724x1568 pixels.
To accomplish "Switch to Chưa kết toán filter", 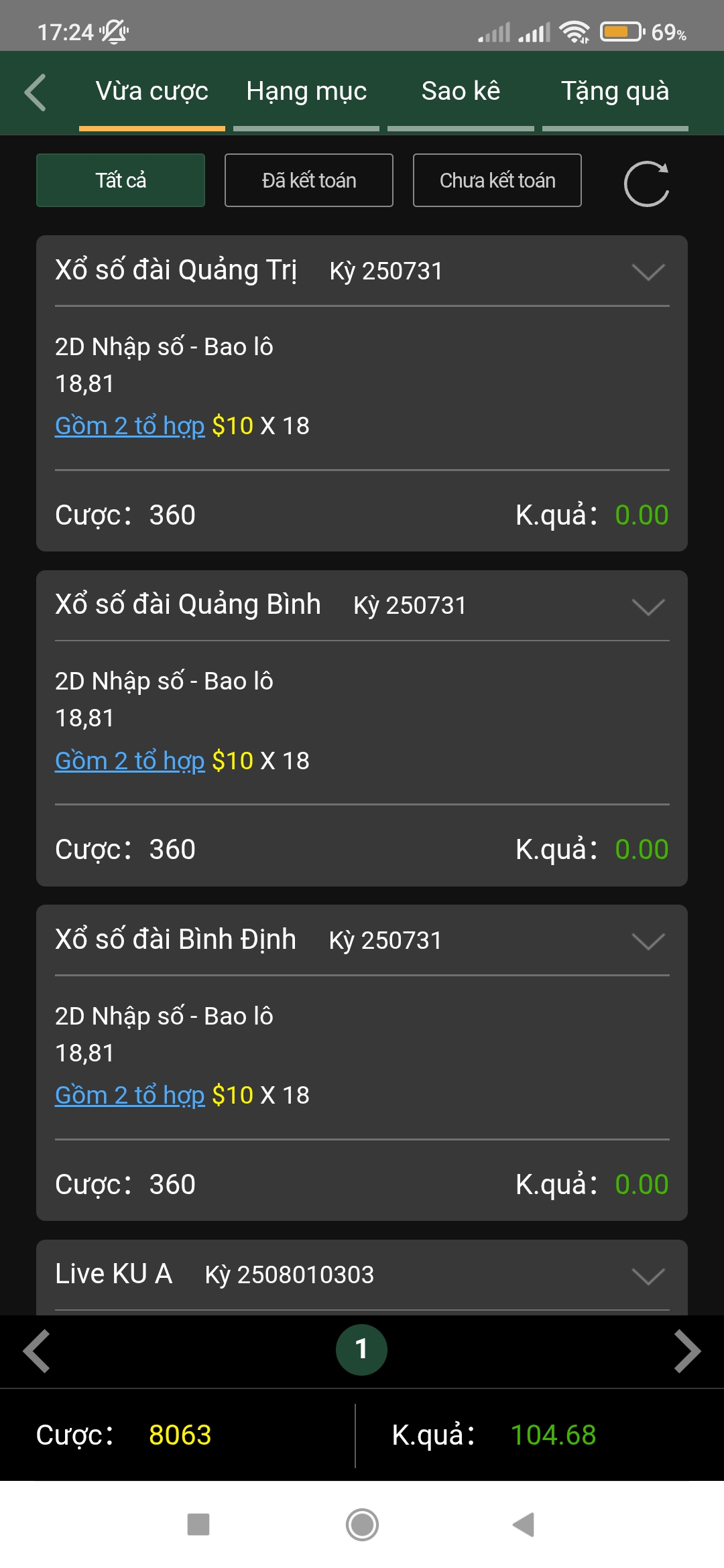I will pyautogui.click(x=497, y=180).
